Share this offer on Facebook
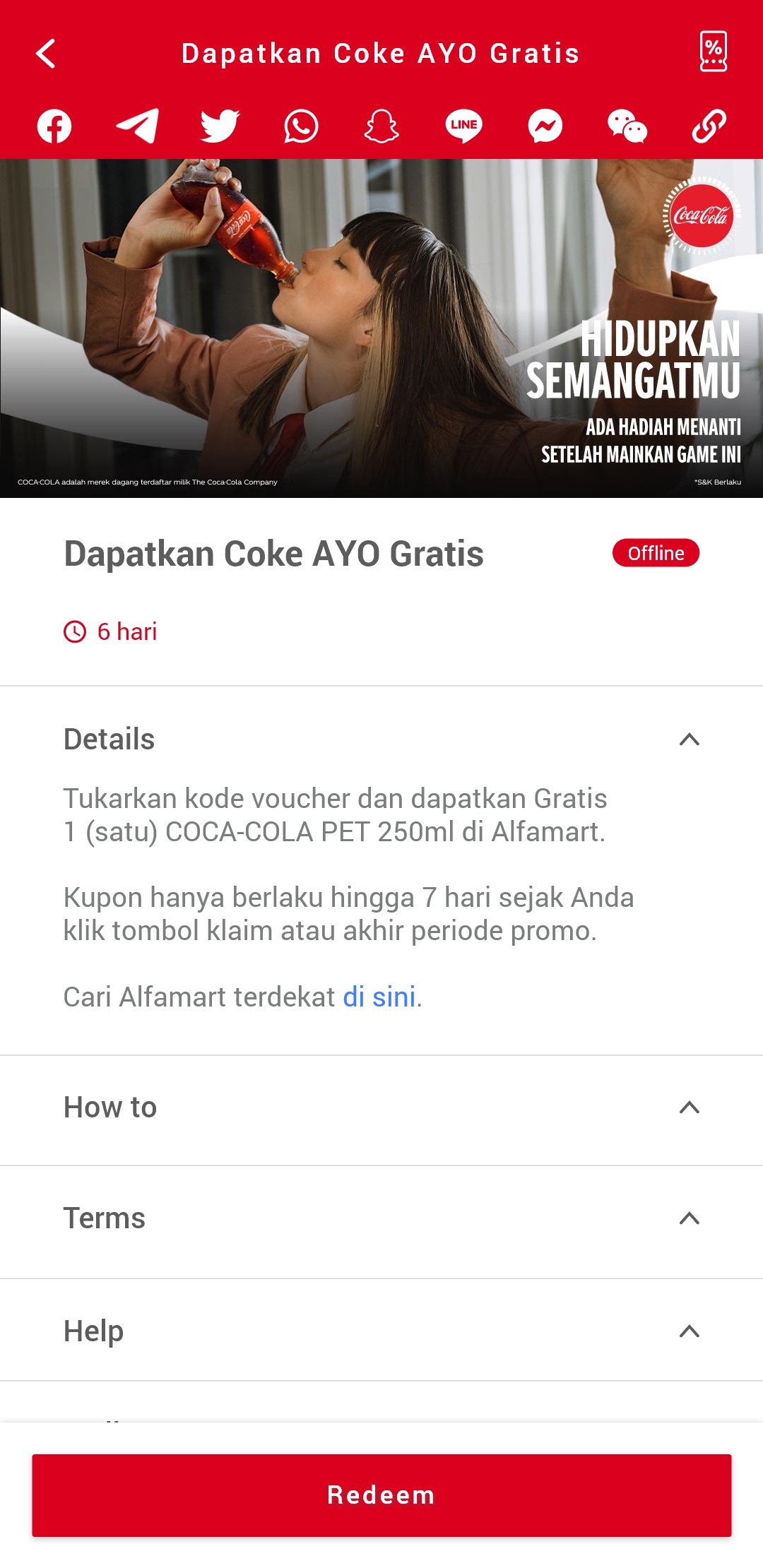This screenshot has height=1568, width=763. [x=54, y=126]
